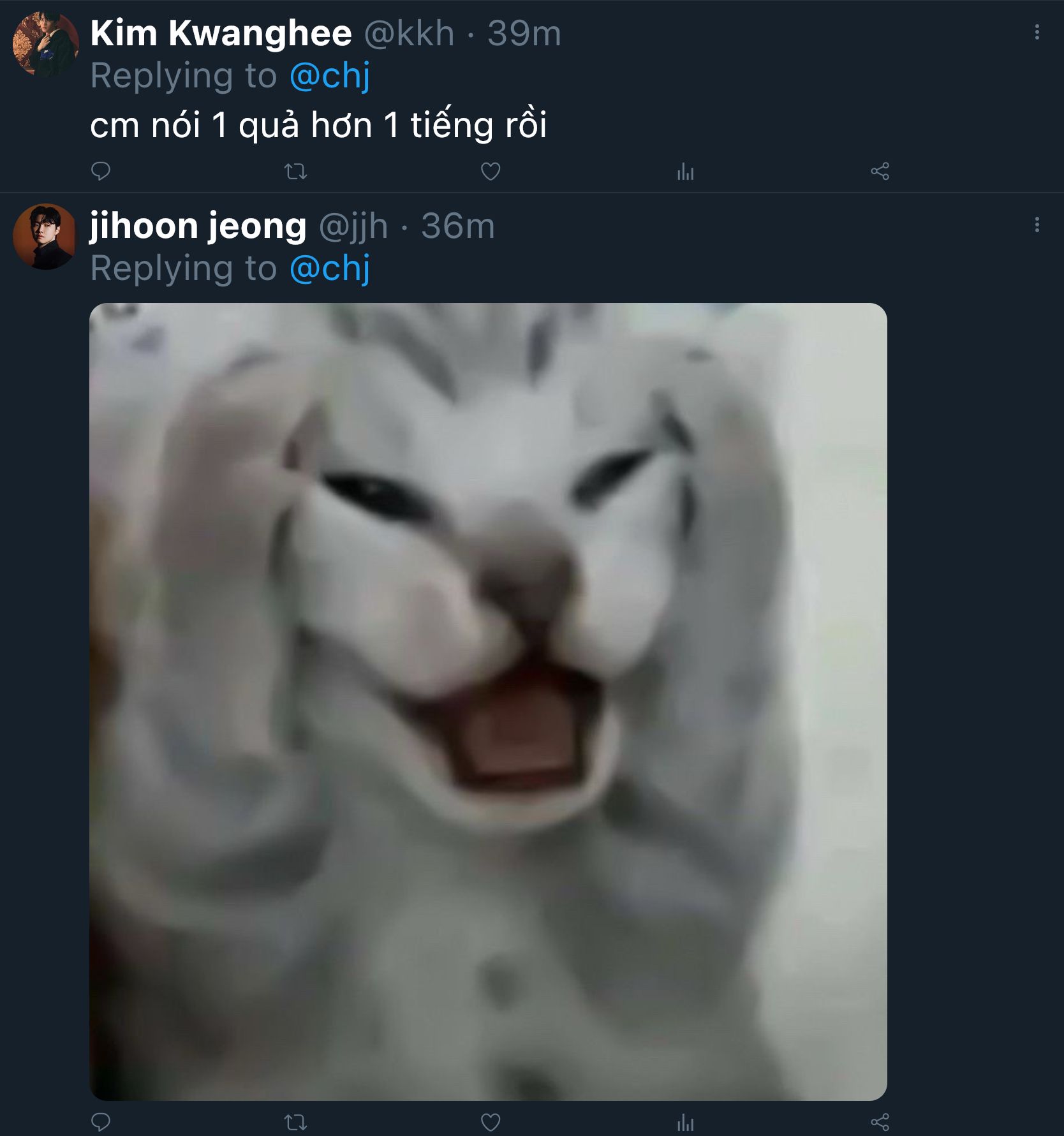The image size is (1064, 1136).
Task: Open Kim Kwanghee's profile picture
Action: point(45,44)
